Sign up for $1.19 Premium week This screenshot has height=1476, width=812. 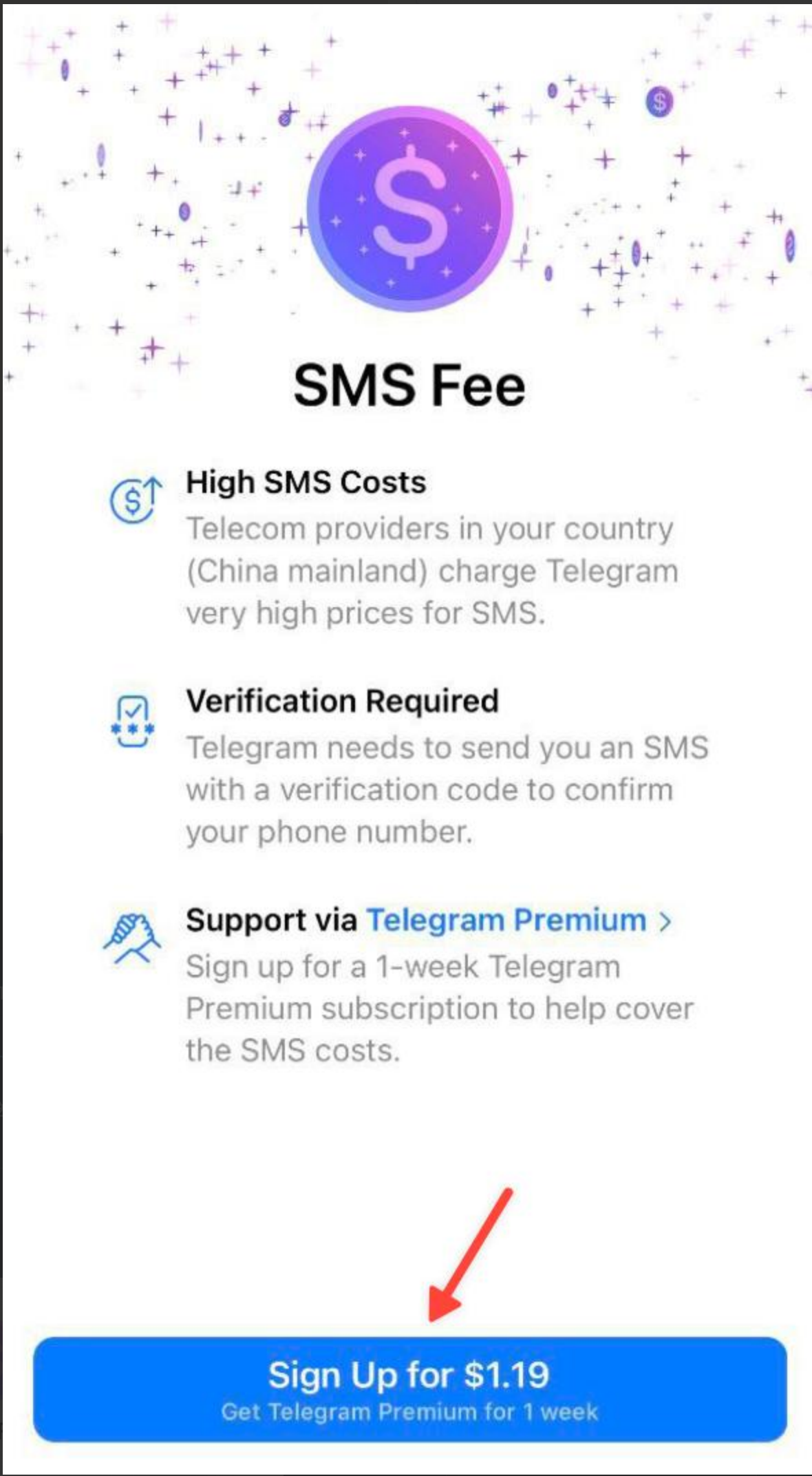point(409,1389)
